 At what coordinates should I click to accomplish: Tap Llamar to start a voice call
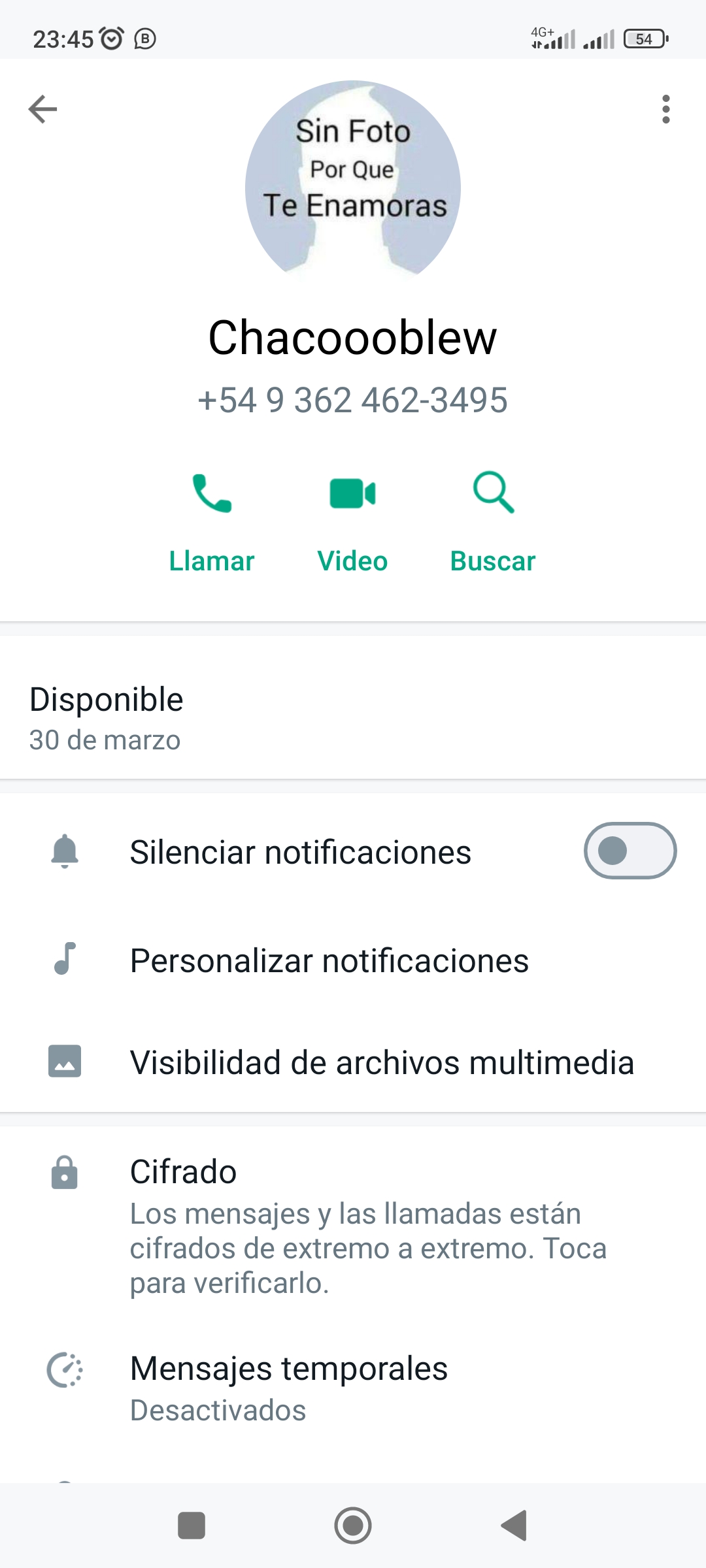211,523
